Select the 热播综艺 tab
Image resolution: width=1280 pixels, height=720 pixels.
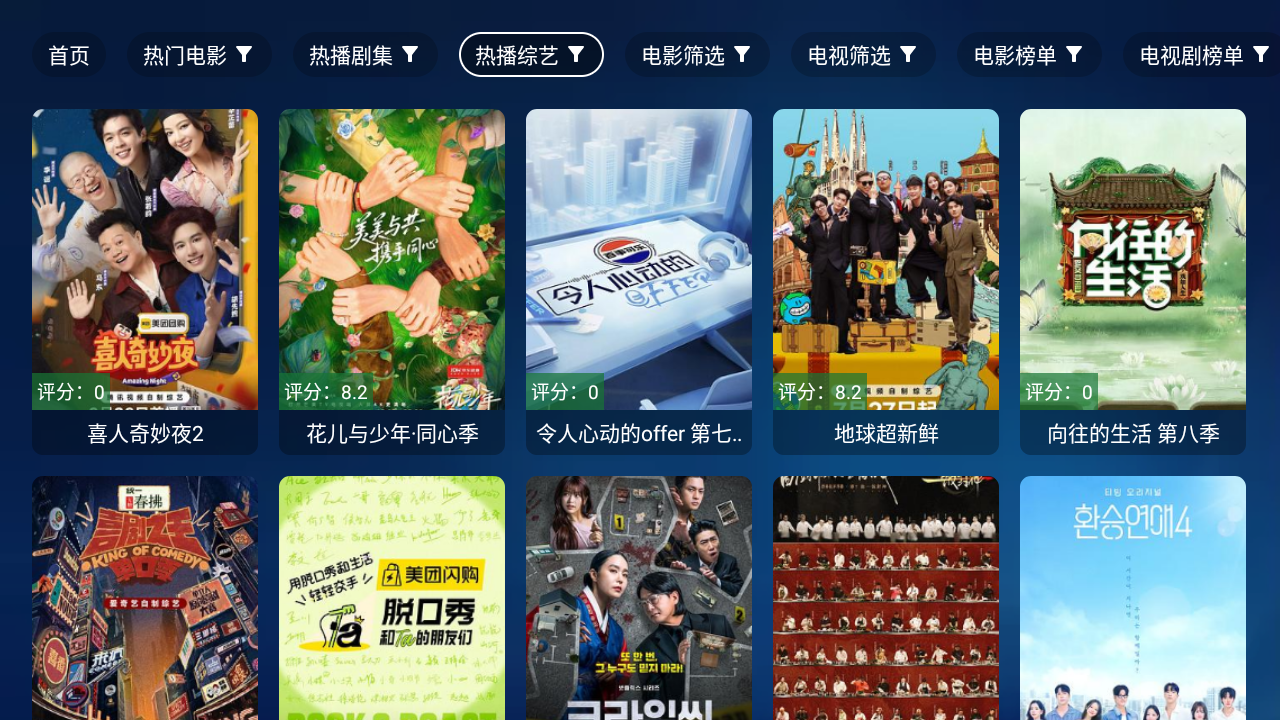(x=531, y=55)
